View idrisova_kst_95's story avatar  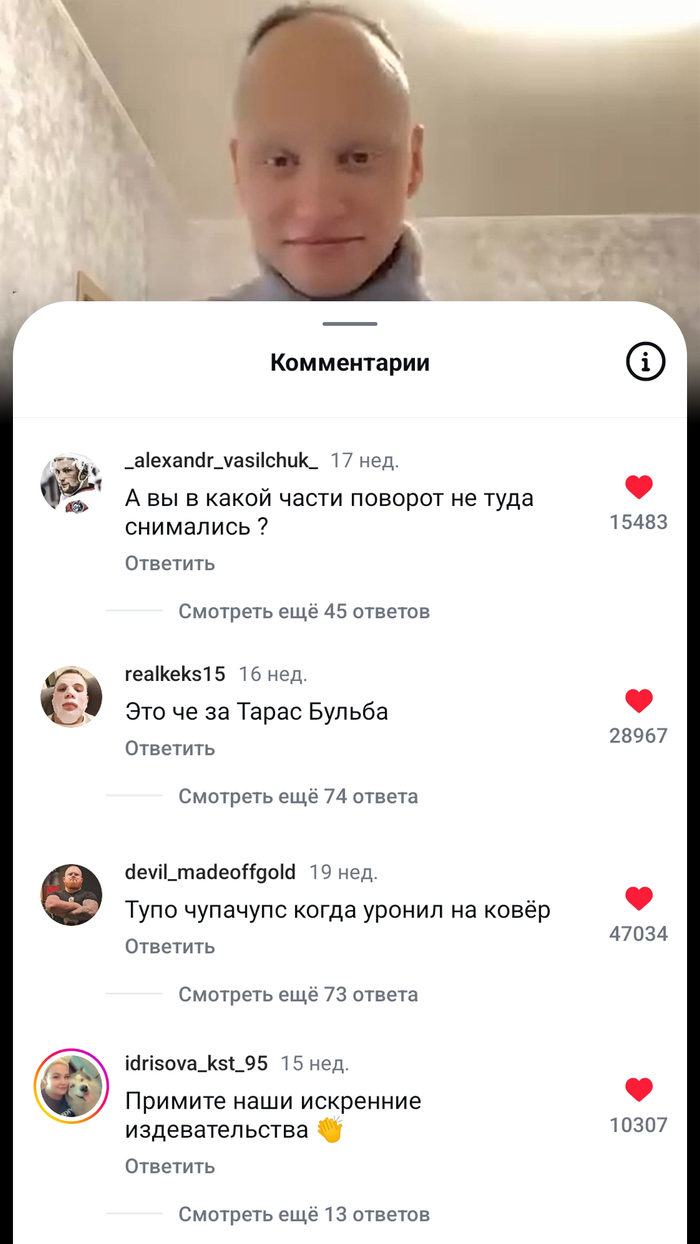click(71, 1087)
